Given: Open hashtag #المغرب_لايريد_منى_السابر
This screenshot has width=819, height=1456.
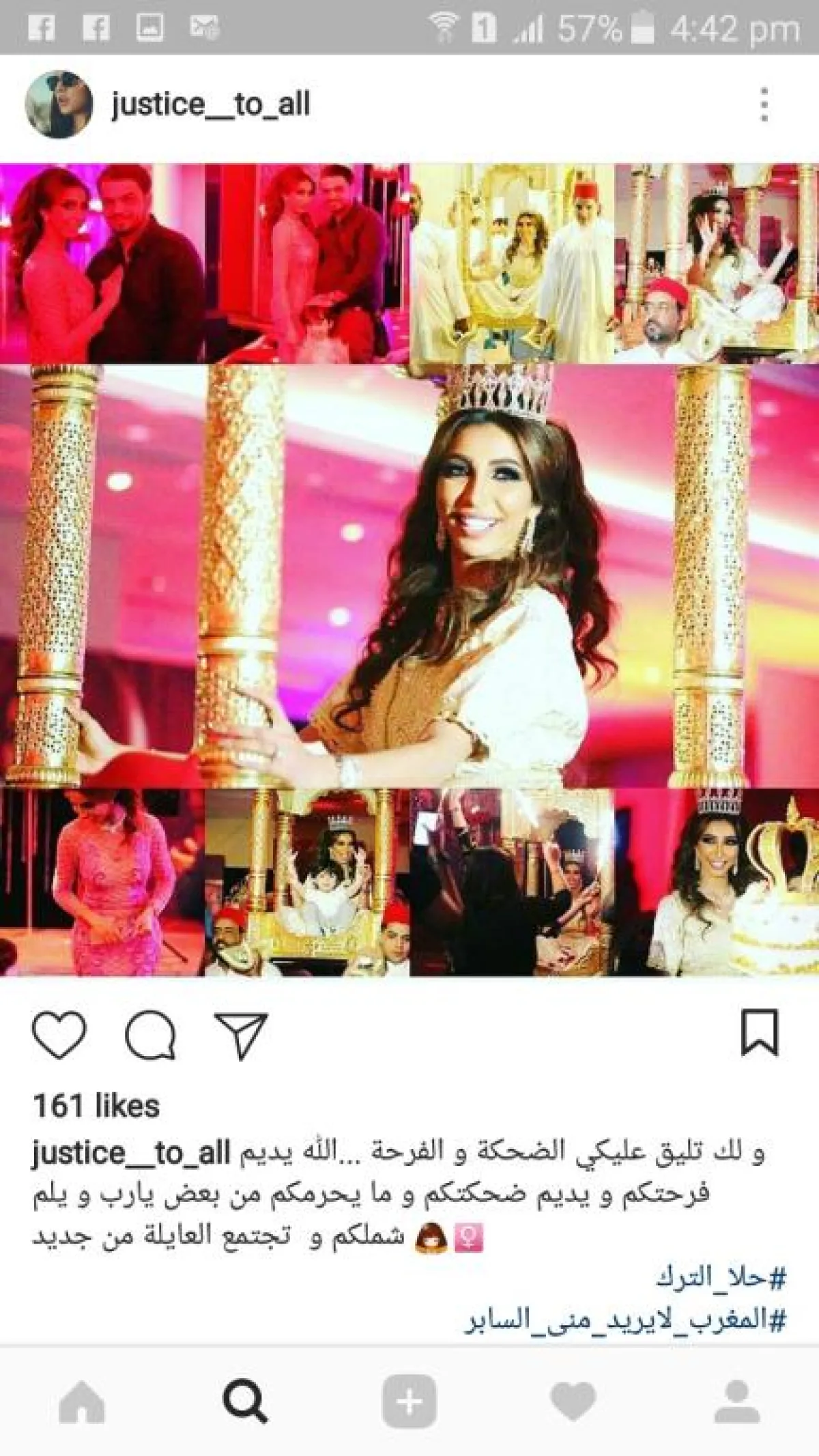Looking at the screenshot, I should click(625, 1319).
